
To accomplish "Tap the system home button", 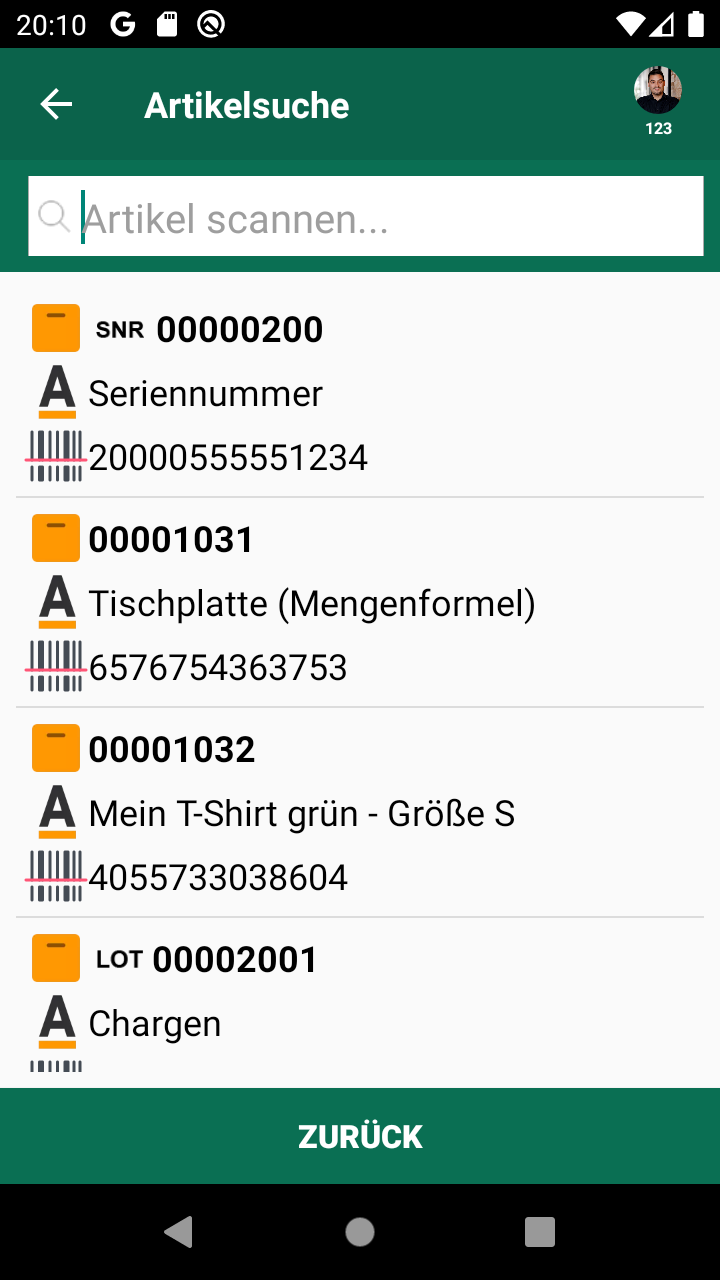I will click(360, 1232).
